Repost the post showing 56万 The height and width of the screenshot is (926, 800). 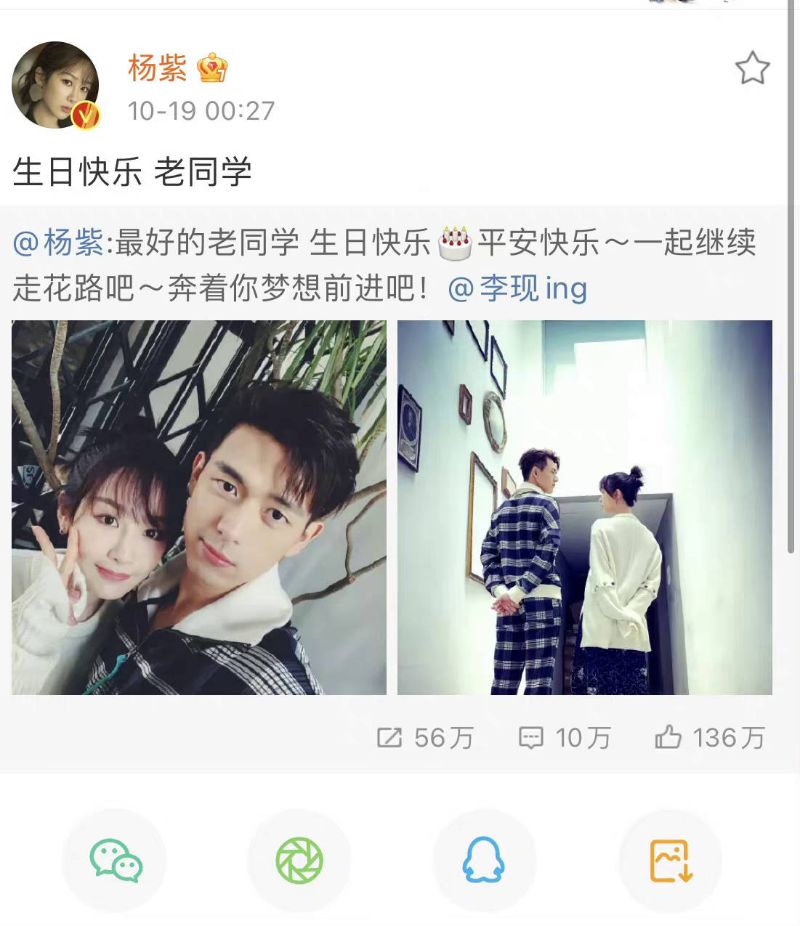point(425,738)
